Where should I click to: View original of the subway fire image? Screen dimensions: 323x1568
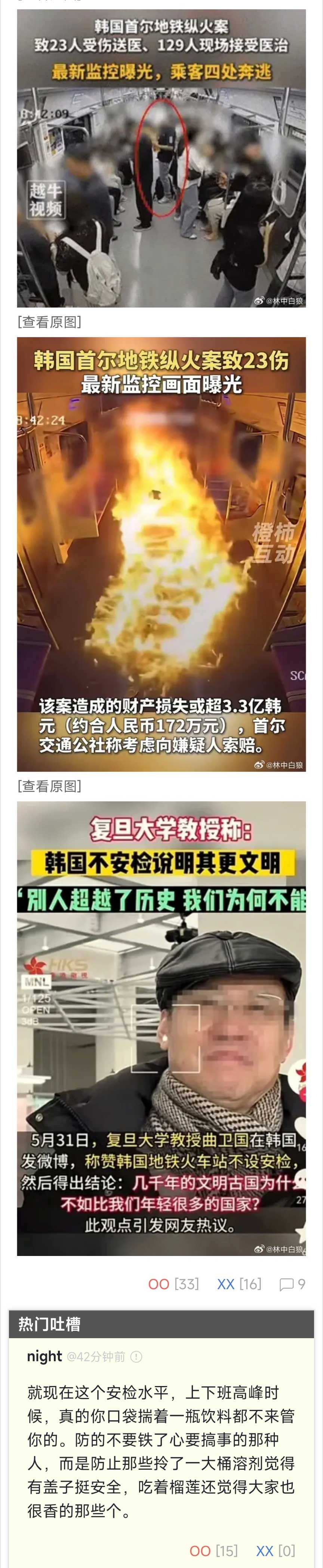[x=49, y=786]
